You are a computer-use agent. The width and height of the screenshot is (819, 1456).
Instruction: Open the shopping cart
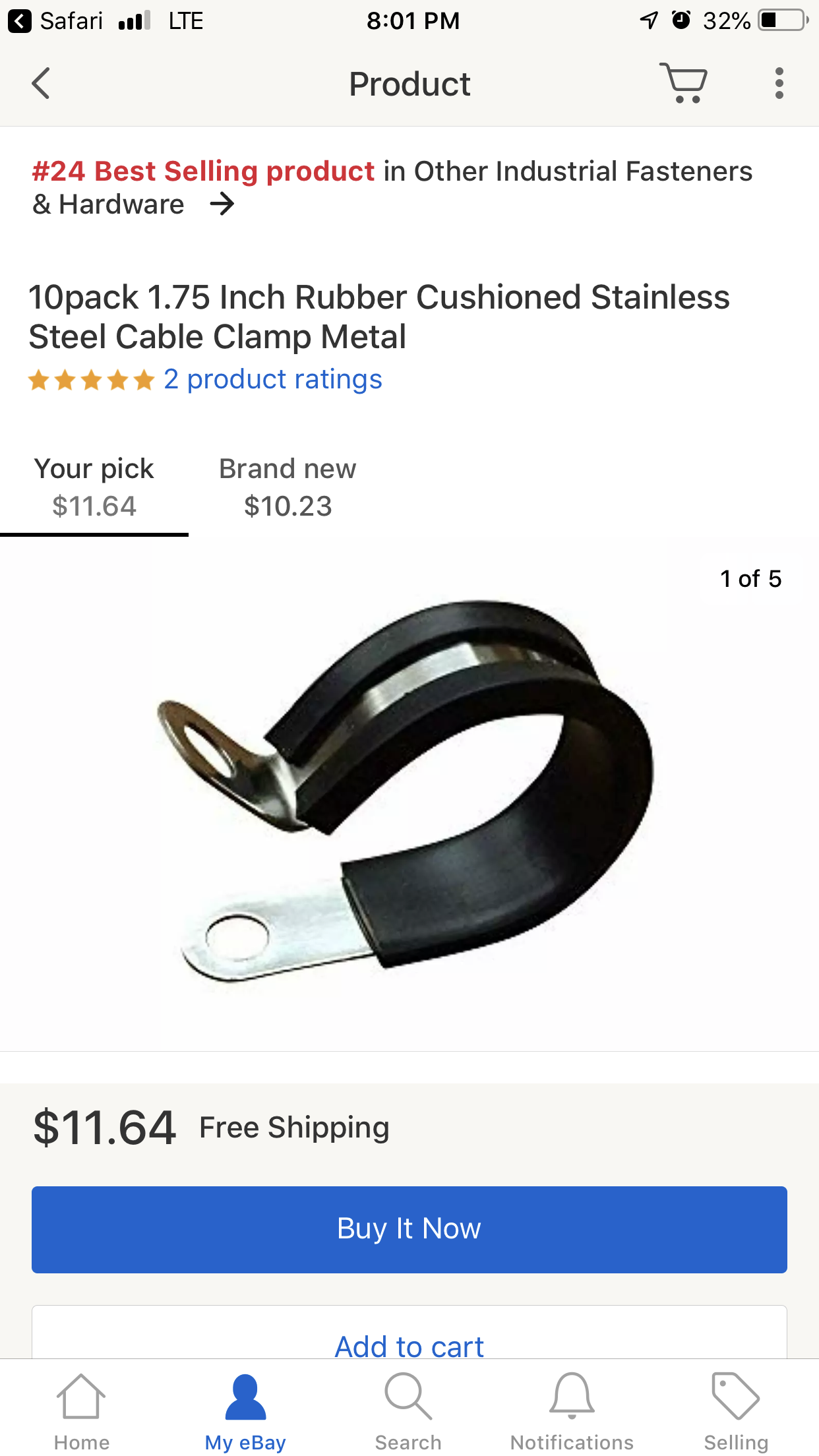point(683,84)
